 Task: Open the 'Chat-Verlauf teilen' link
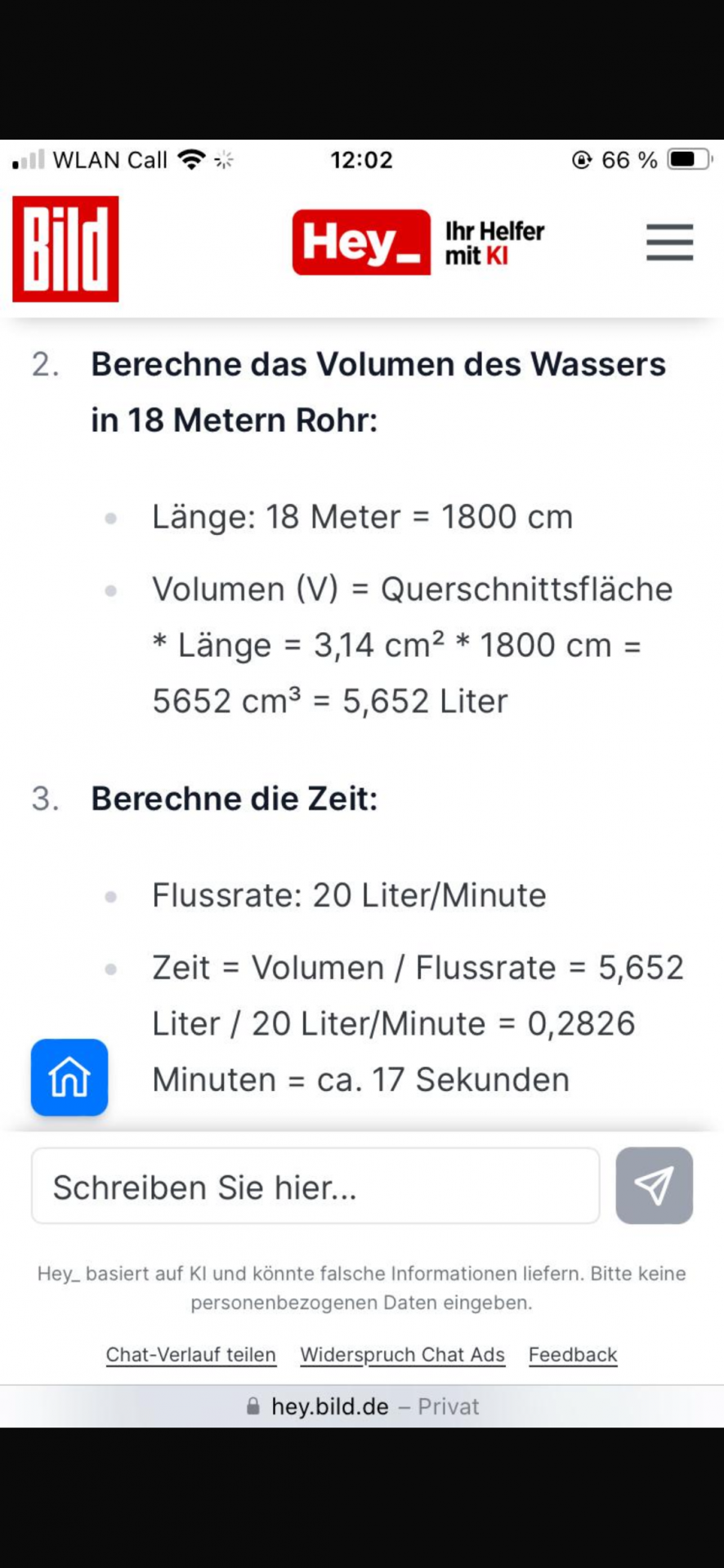191,1355
